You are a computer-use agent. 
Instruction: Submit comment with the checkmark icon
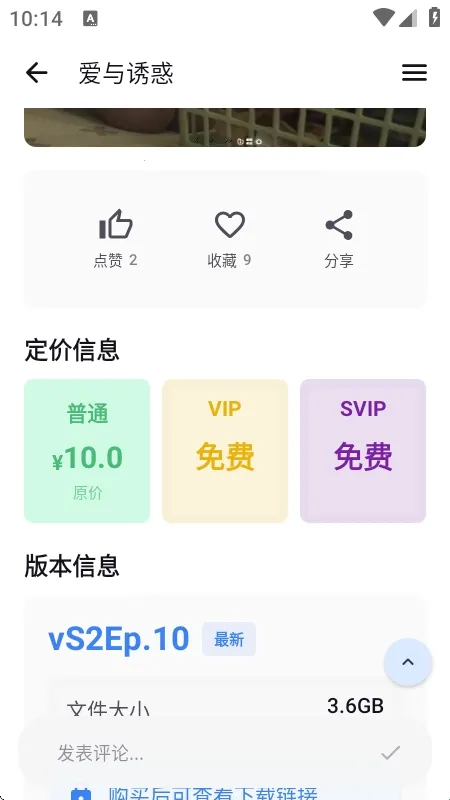(x=391, y=753)
